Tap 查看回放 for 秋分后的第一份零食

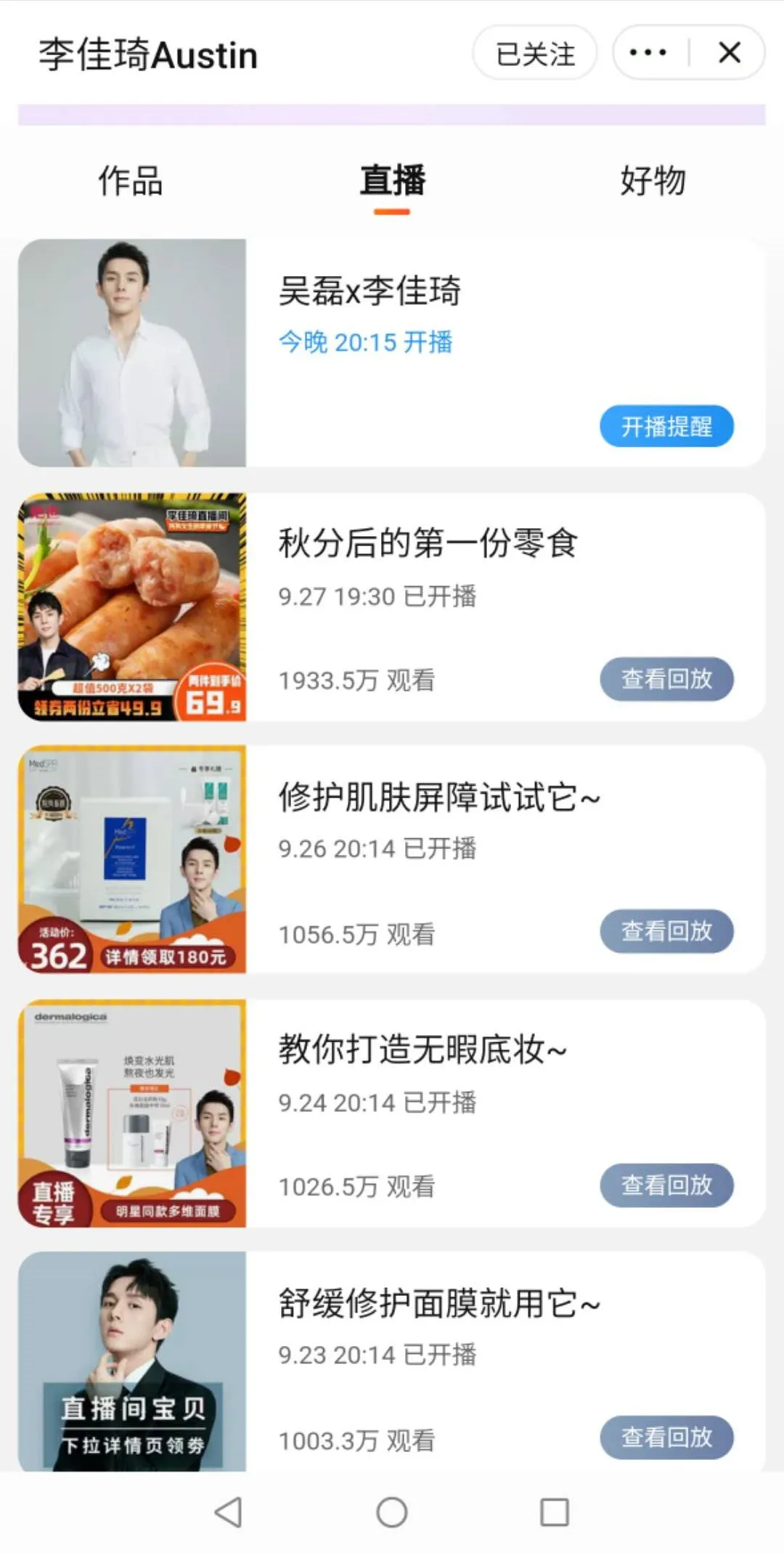[x=666, y=678]
